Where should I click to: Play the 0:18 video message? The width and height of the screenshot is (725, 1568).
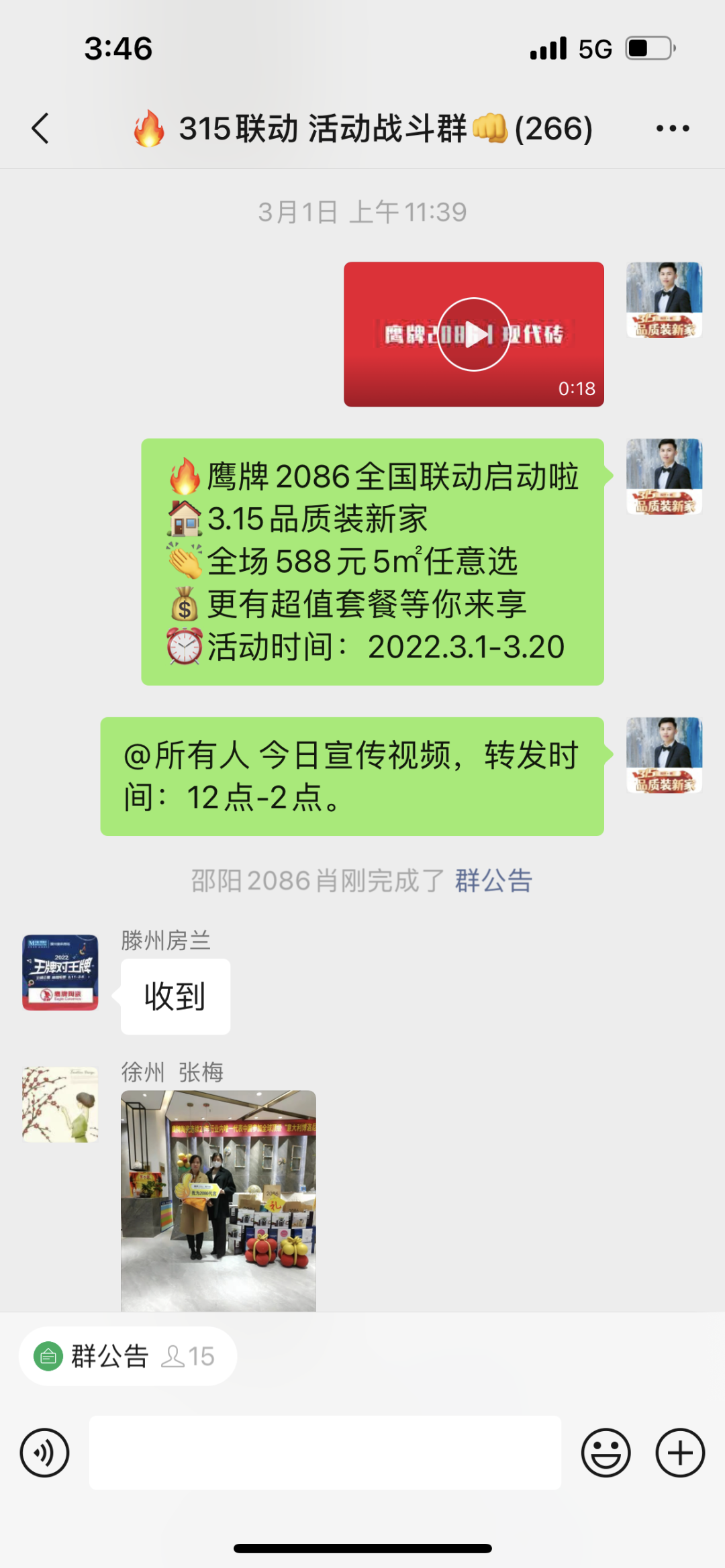pos(473,334)
